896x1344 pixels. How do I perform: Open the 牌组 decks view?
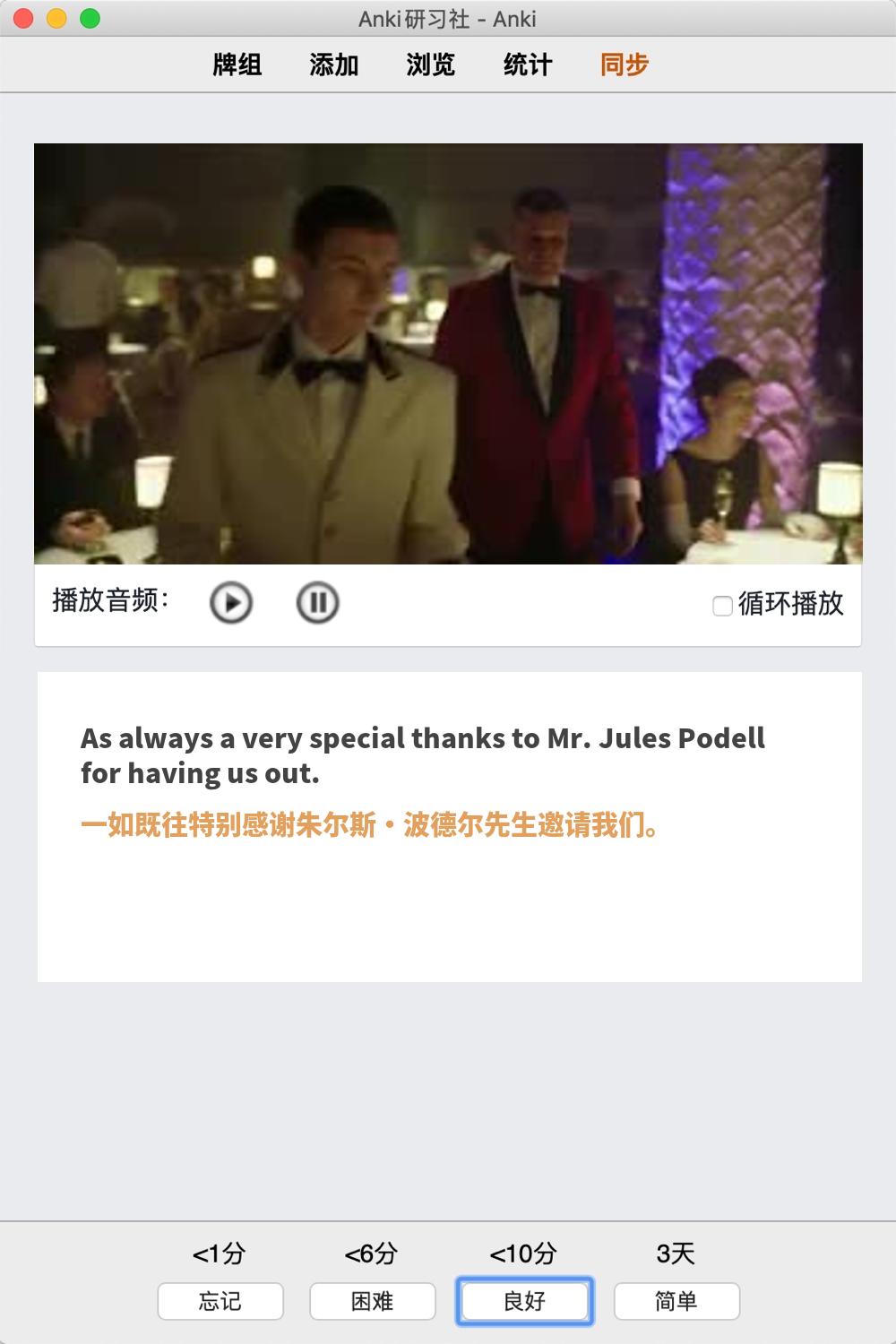coord(237,65)
